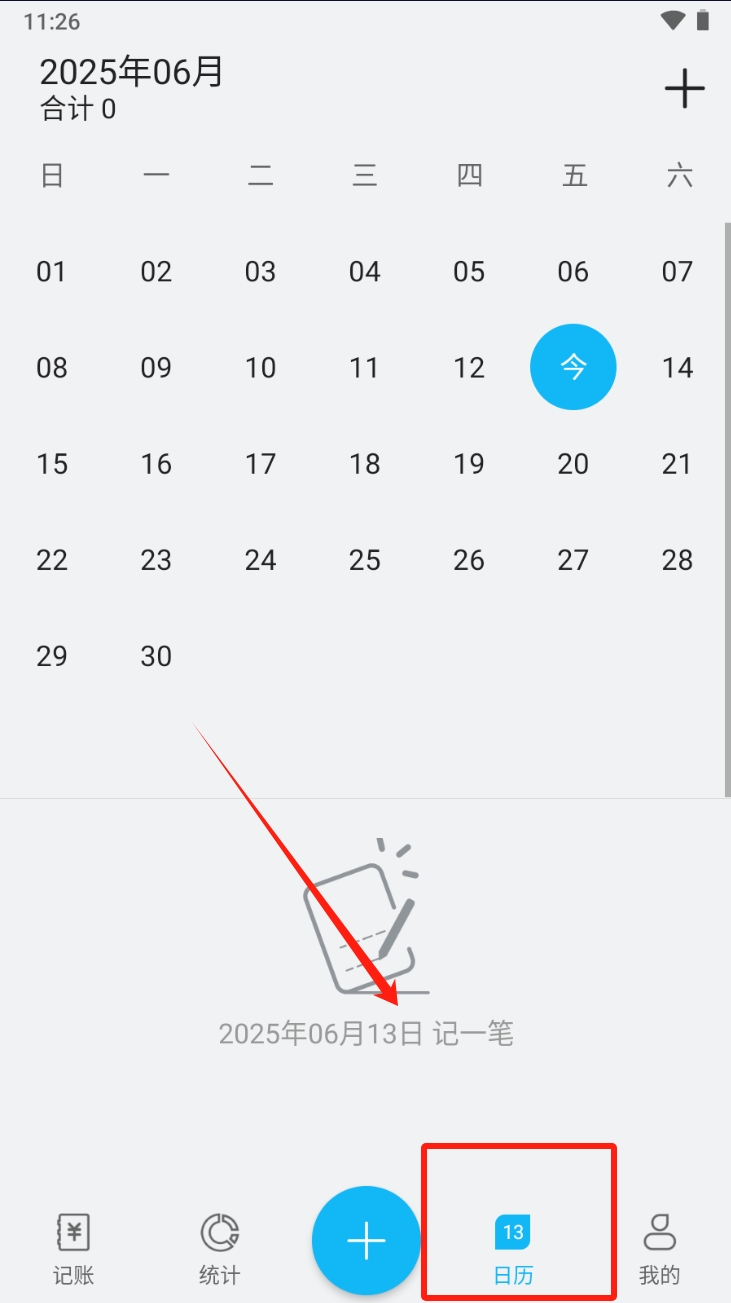The width and height of the screenshot is (731, 1303).
Task: Switch to the 记账 tab
Action: coord(73,1248)
